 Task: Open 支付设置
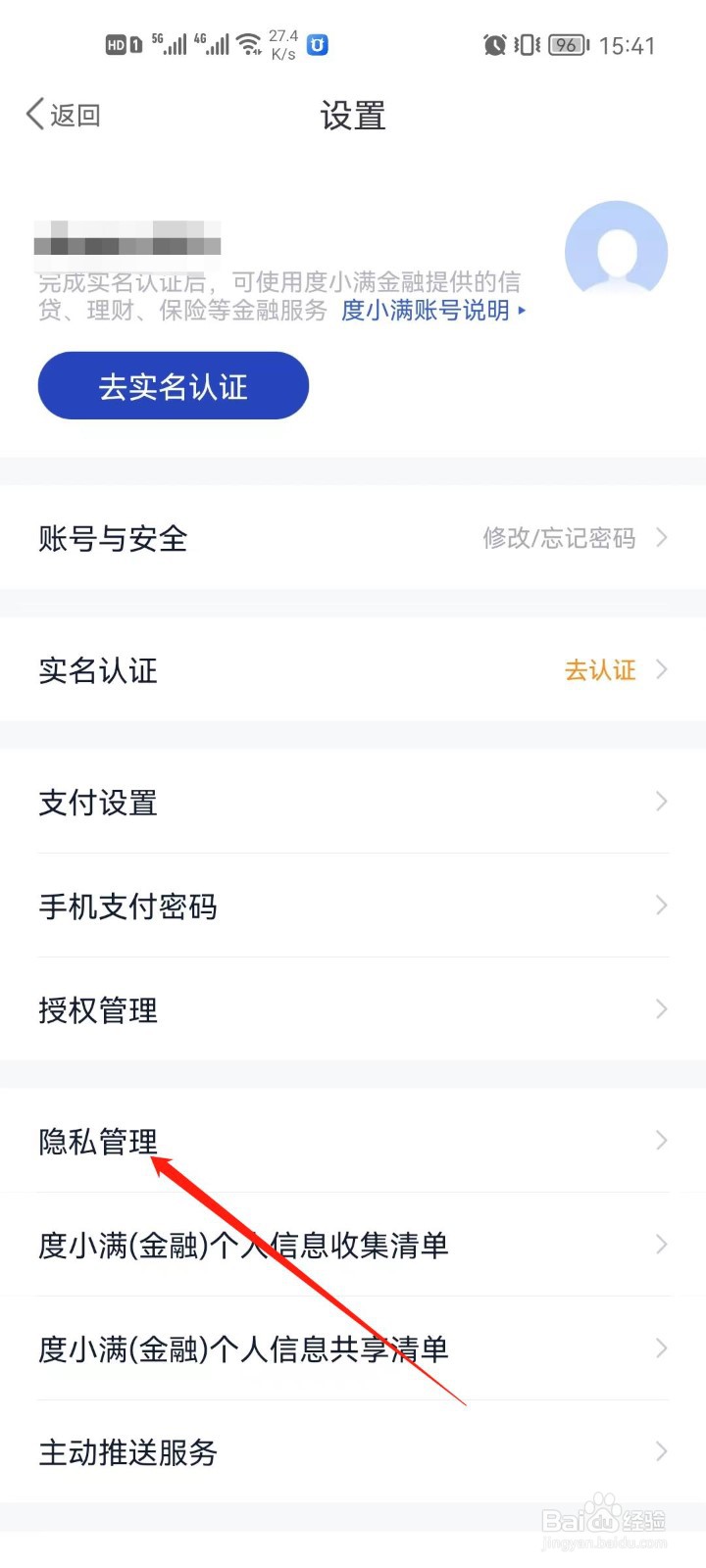tap(353, 803)
